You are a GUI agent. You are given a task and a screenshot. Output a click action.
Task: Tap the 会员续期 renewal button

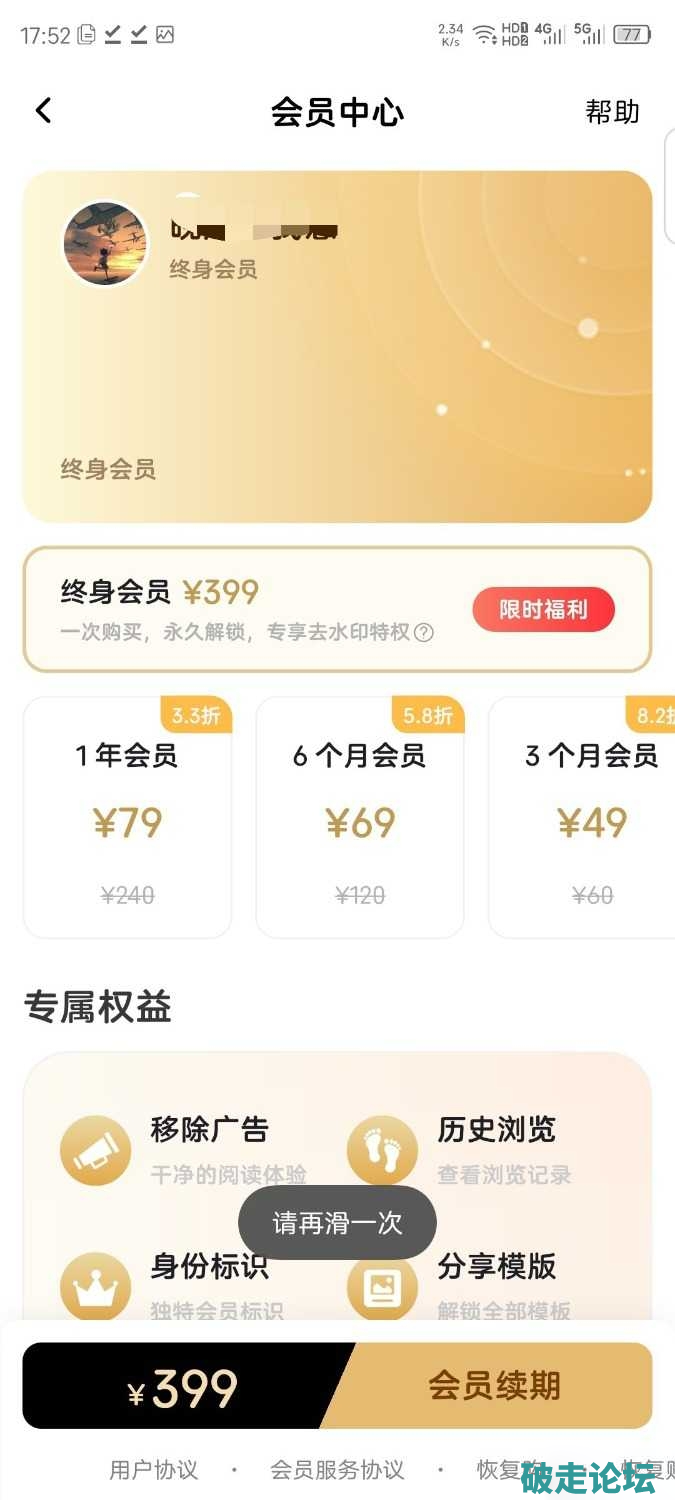(x=494, y=1386)
